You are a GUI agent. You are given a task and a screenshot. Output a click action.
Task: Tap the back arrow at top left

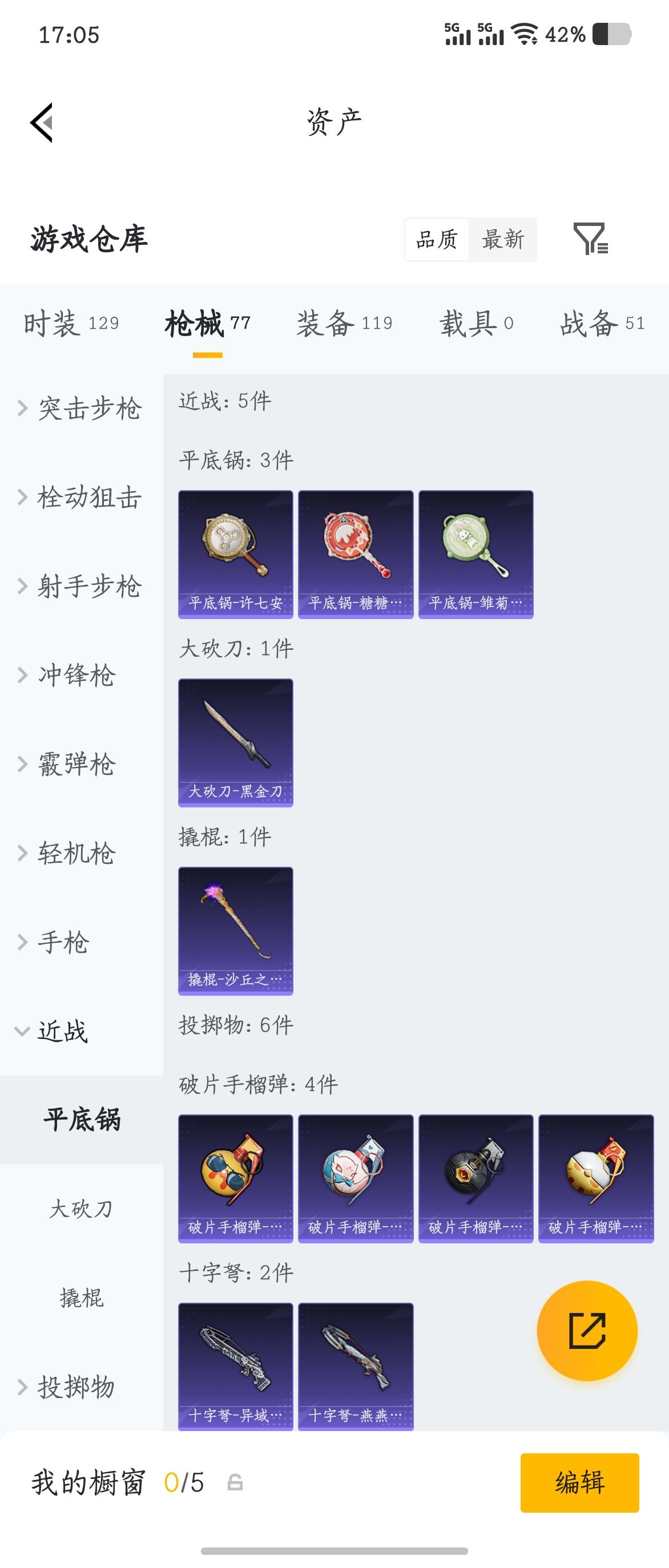coord(40,121)
